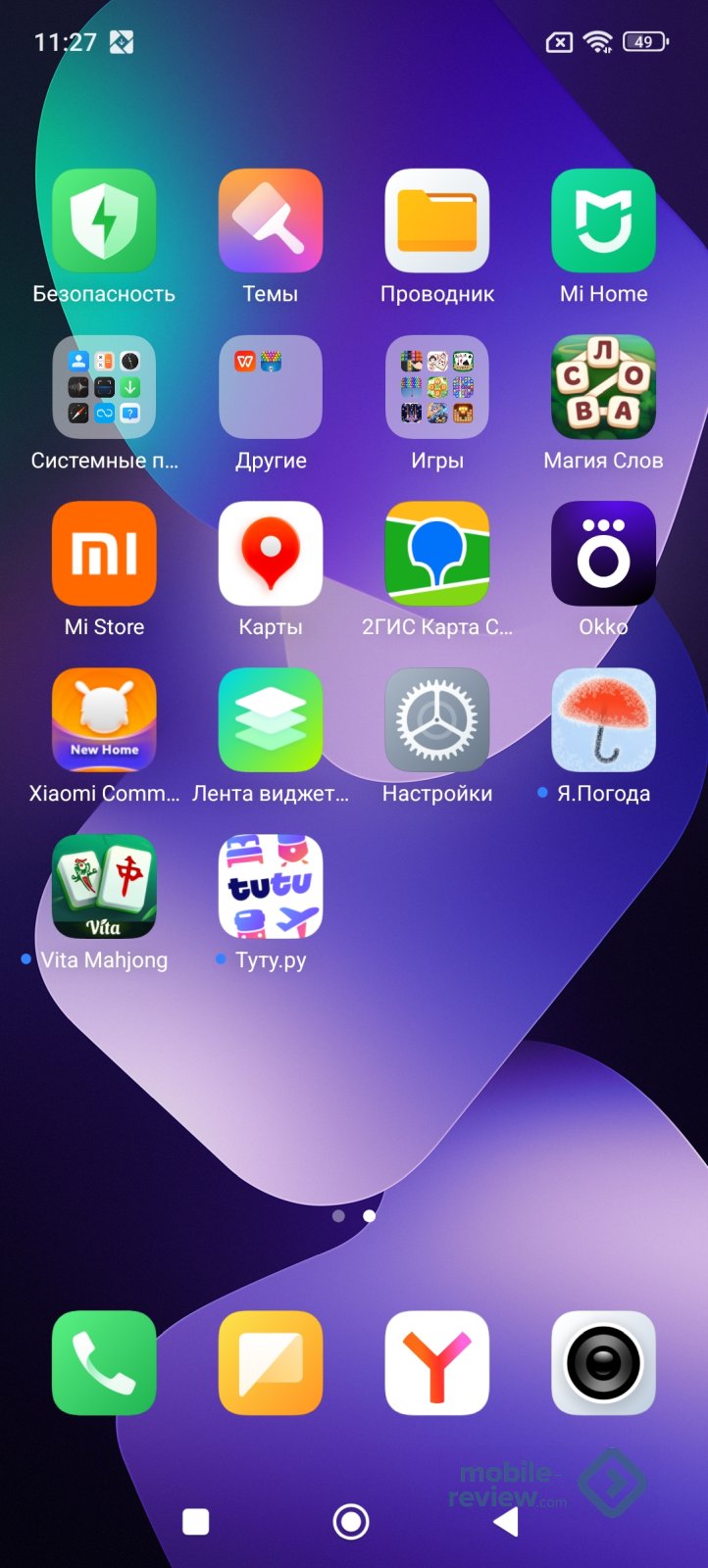
Task: Launch the Okko app
Action: [603, 554]
